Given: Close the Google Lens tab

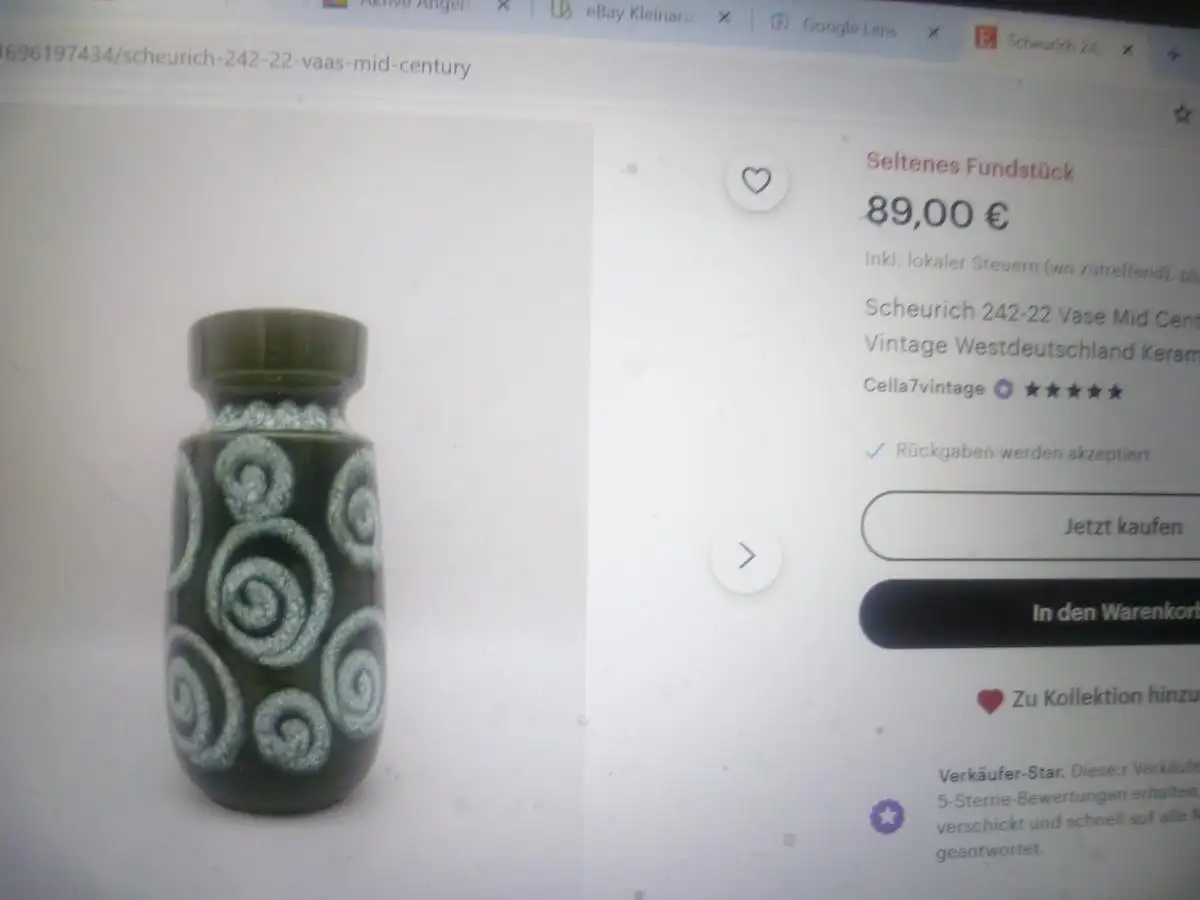Looking at the screenshot, I should tap(932, 32).
